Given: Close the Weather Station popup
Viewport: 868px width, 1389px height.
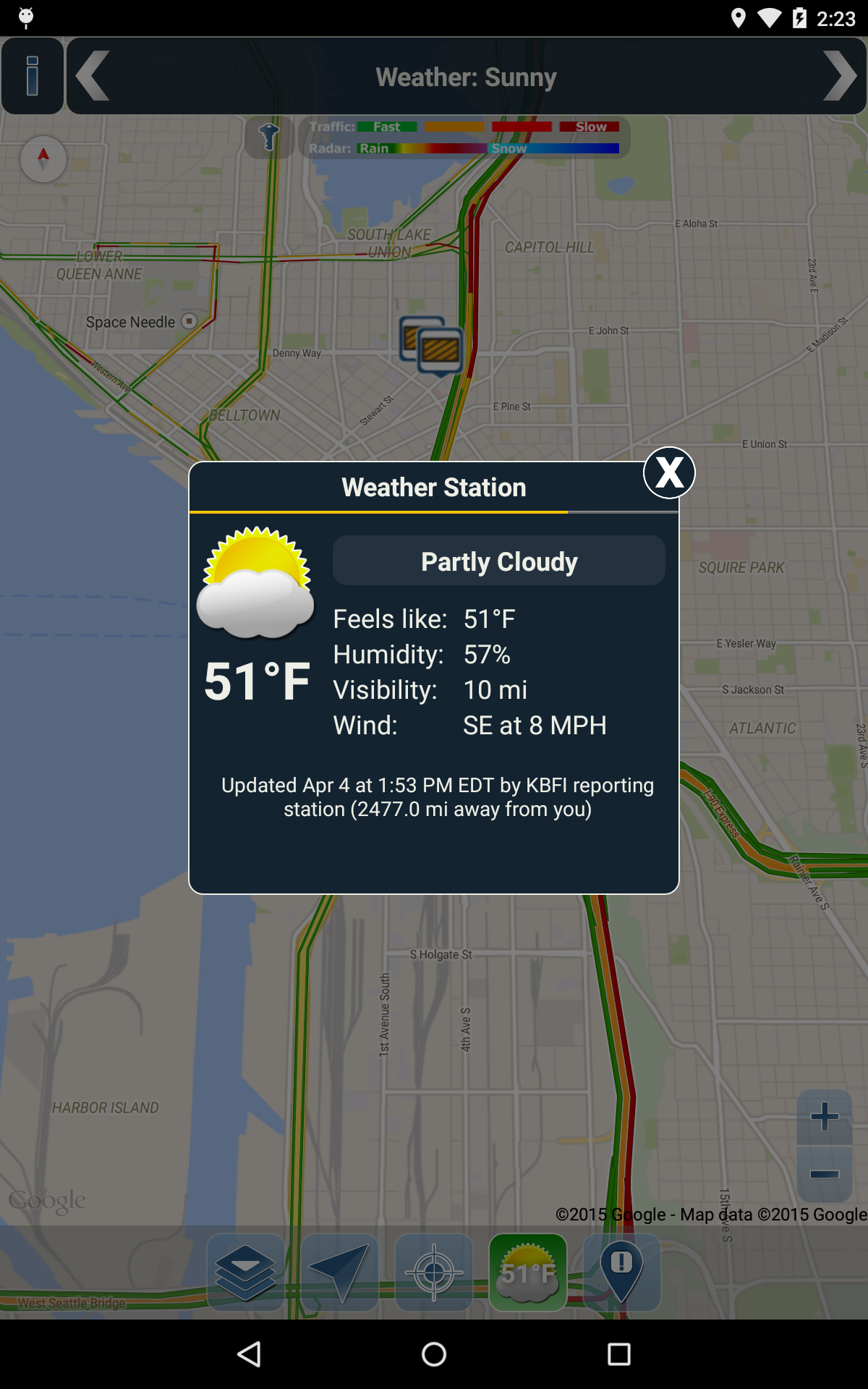Looking at the screenshot, I should coord(669,473).
